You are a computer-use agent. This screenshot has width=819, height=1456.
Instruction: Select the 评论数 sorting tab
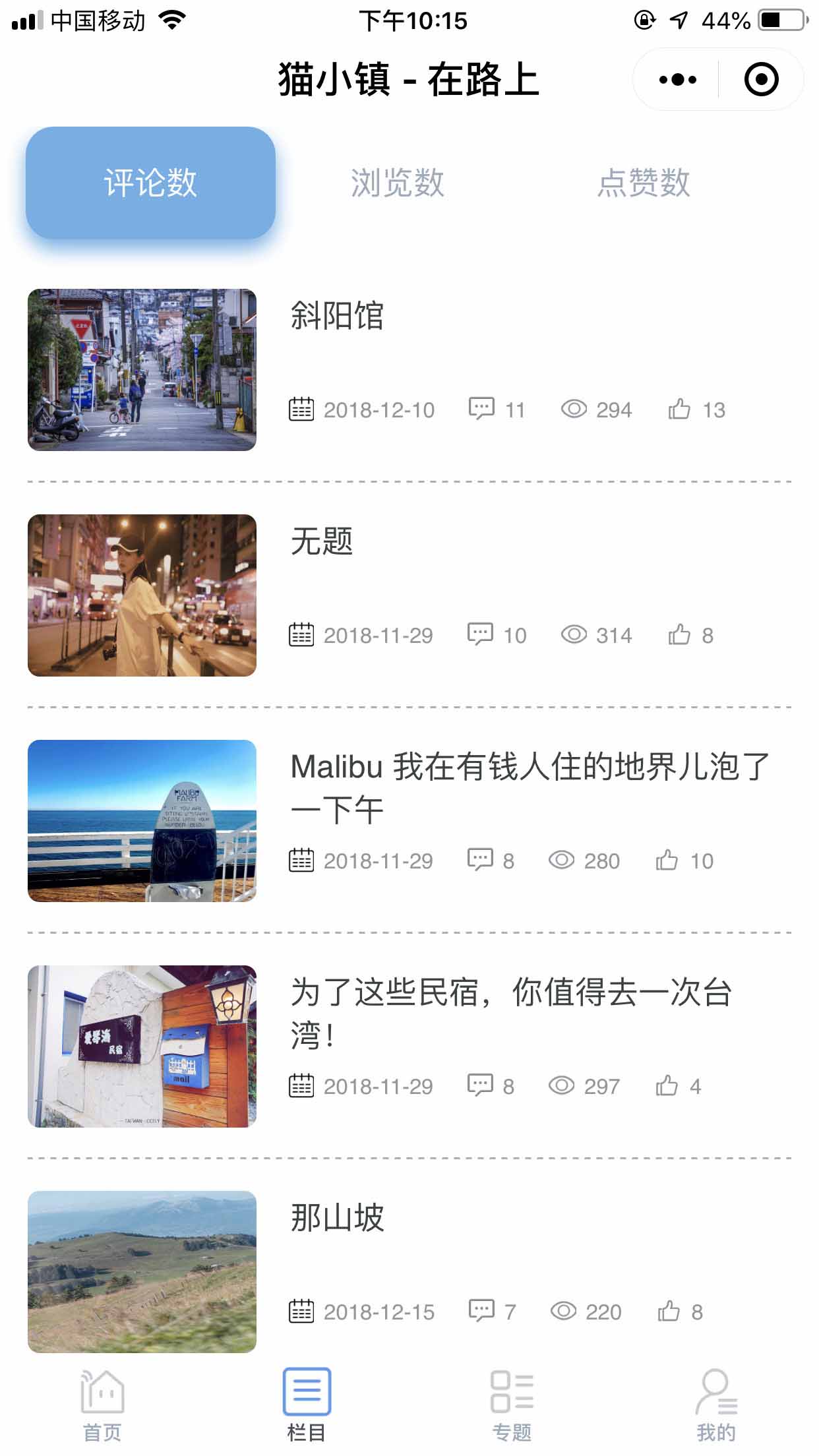(150, 183)
